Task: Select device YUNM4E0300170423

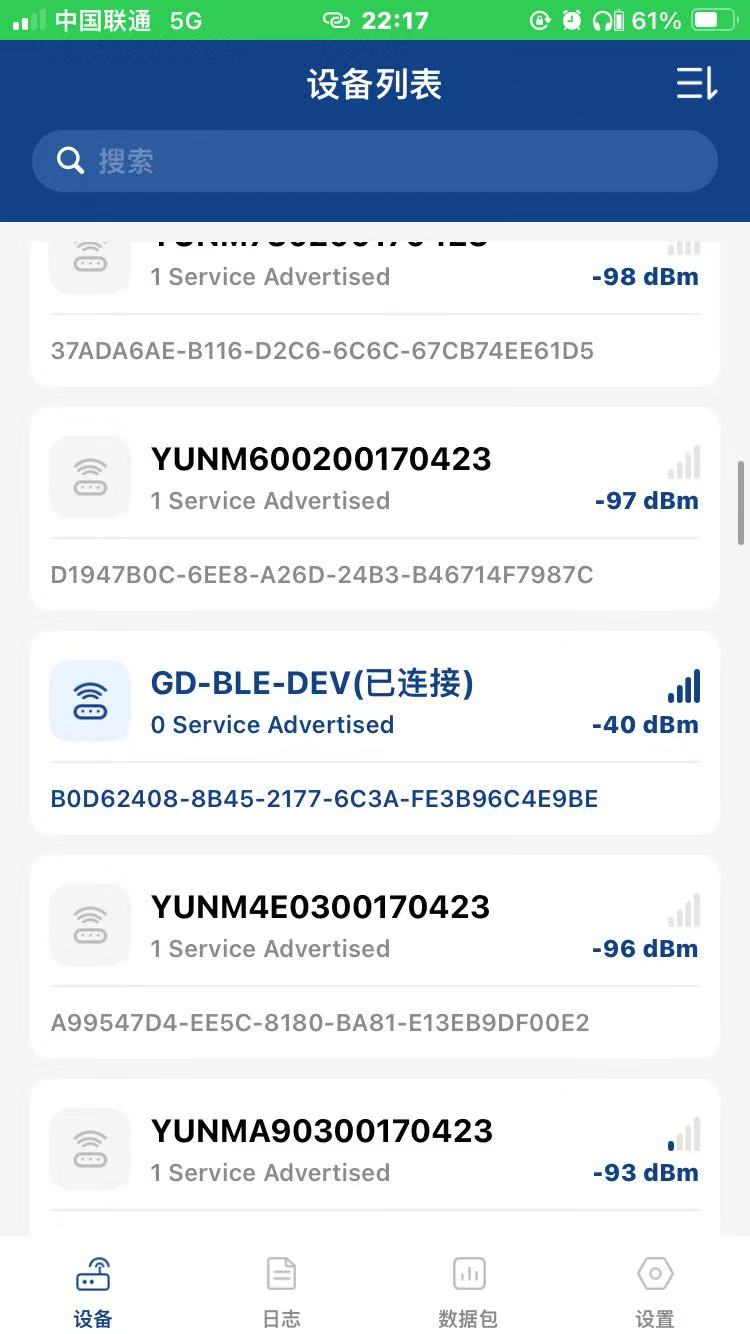Action: [x=375, y=956]
